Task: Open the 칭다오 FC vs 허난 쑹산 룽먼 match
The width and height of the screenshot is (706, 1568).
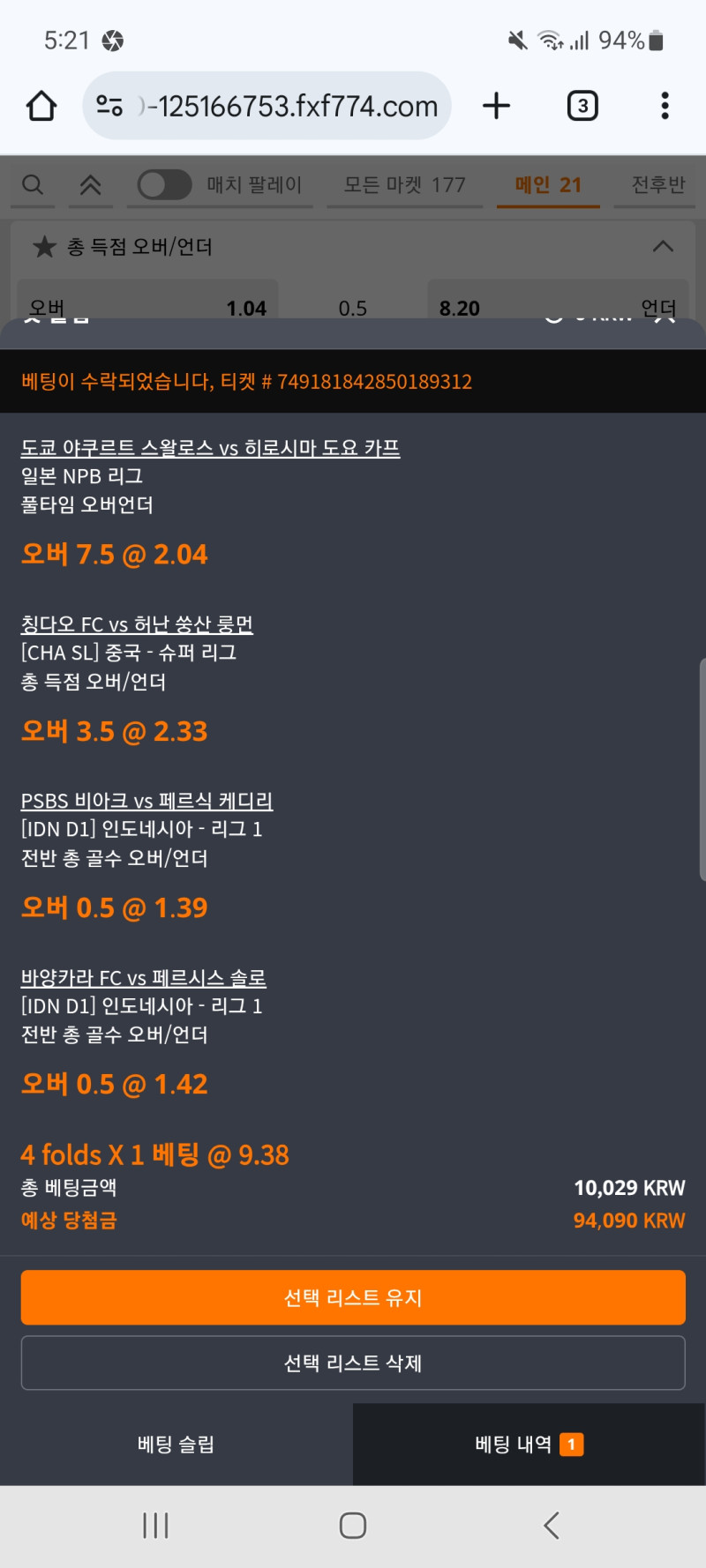Action: tap(137, 624)
